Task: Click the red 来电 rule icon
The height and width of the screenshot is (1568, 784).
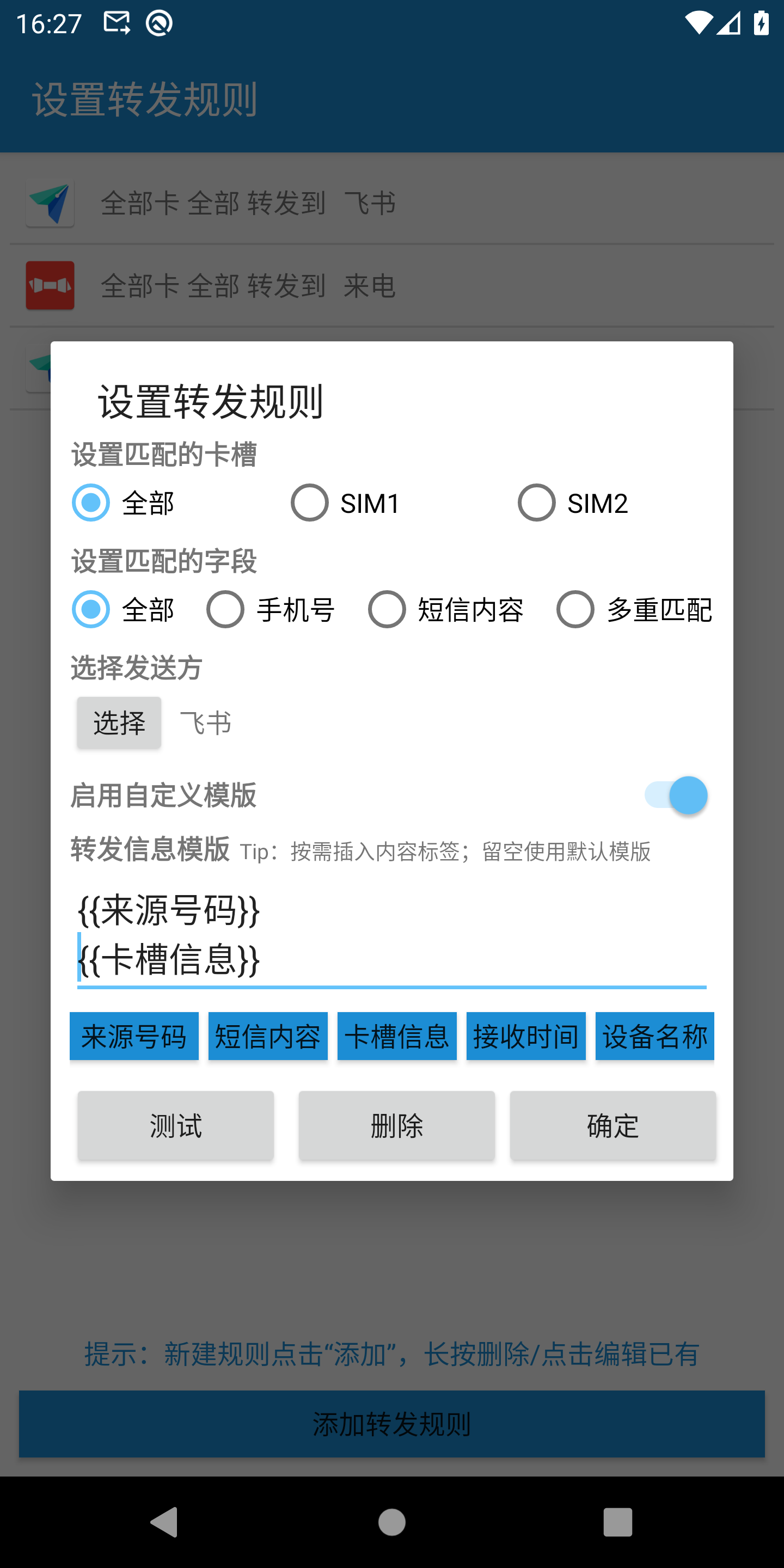Action: pyautogui.click(x=50, y=285)
